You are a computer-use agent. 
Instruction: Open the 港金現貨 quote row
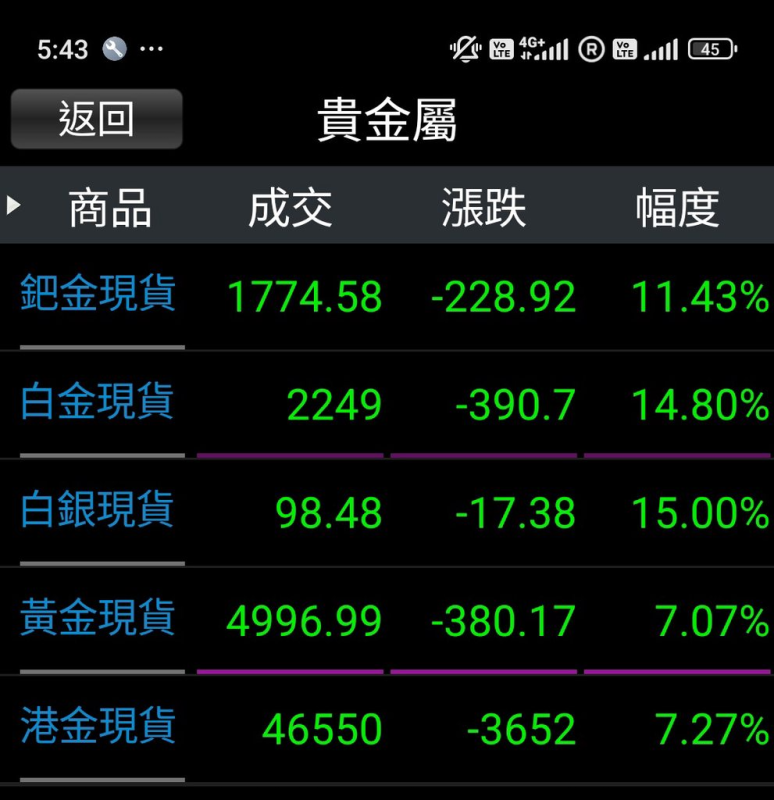(98, 727)
